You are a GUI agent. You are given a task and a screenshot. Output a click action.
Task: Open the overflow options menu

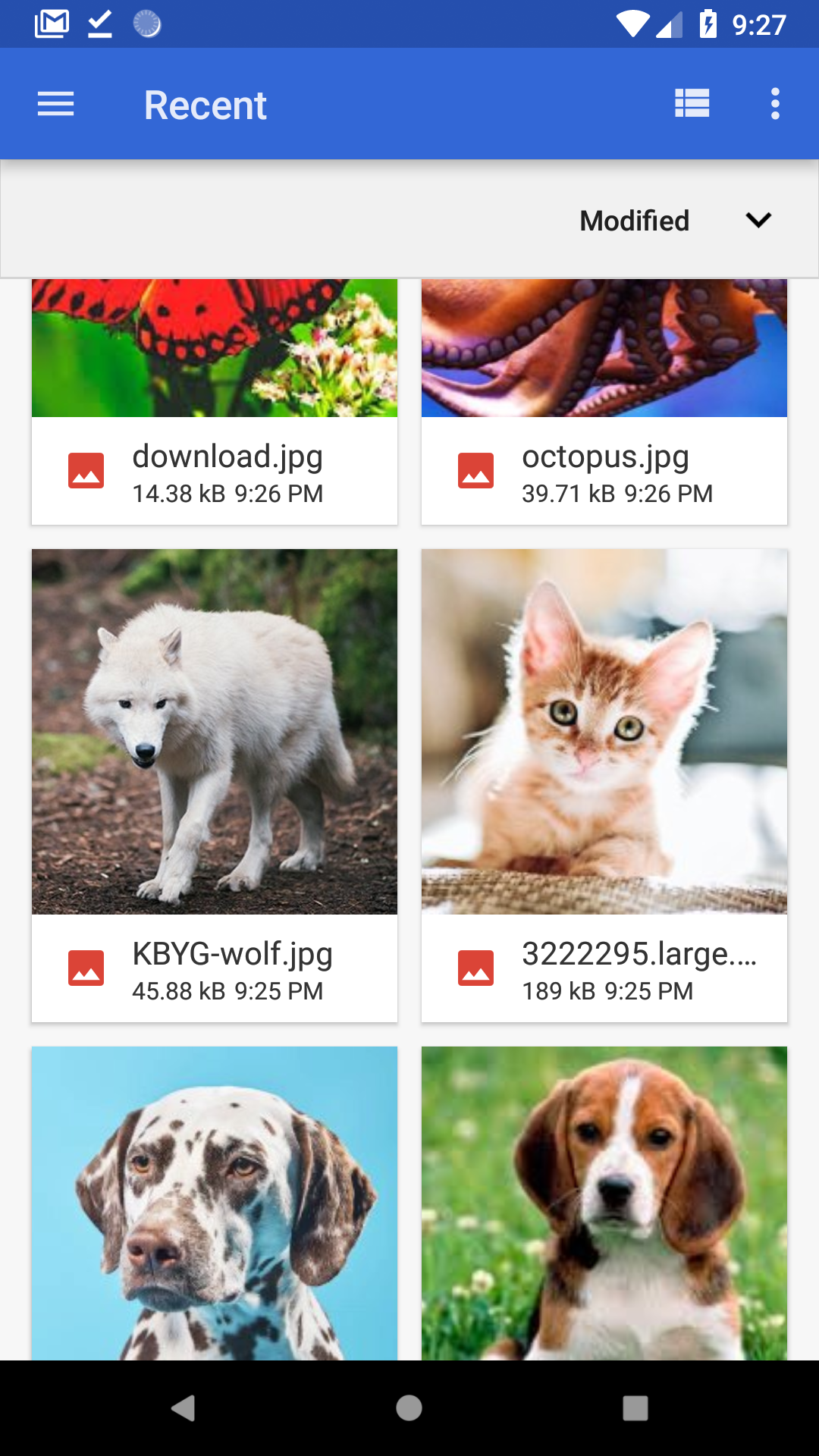[774, 104]
